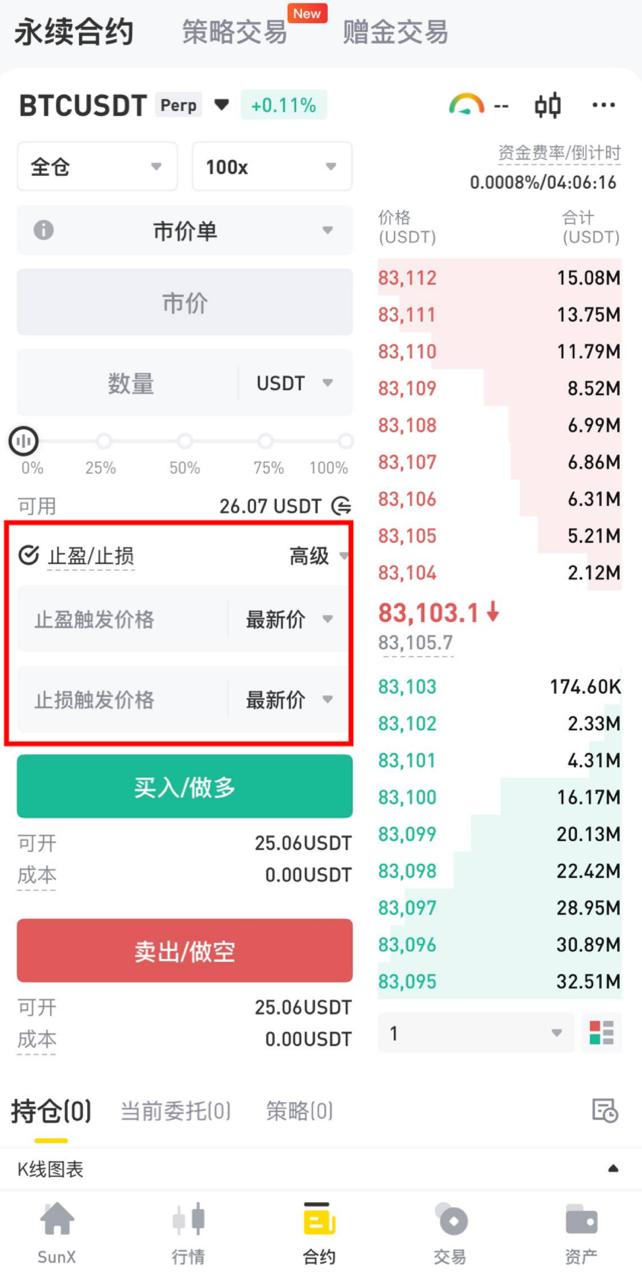
Task: Switch to the 策略交易 top tab
Action: (x=234, y=32)
